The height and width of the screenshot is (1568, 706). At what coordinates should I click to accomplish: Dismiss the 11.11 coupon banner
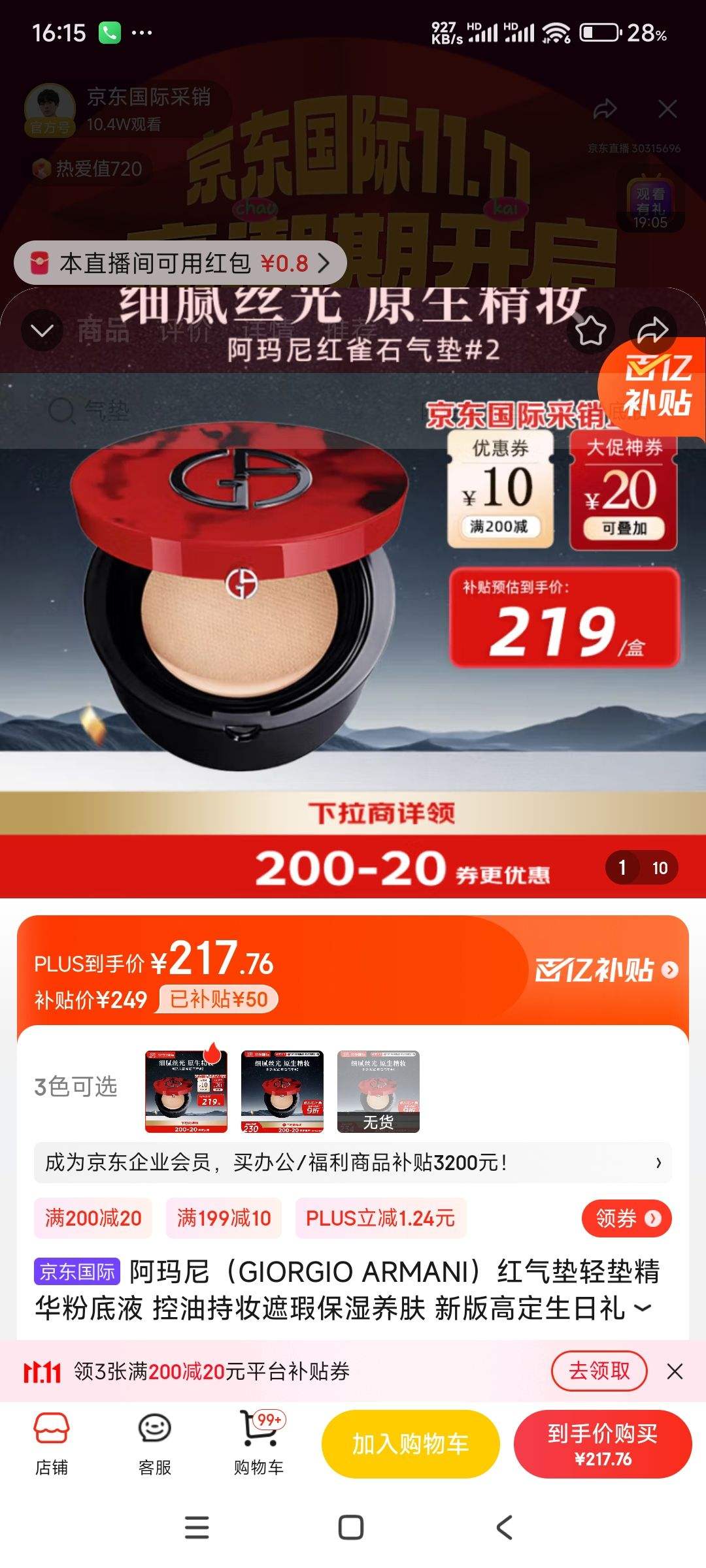(675, 1371)
